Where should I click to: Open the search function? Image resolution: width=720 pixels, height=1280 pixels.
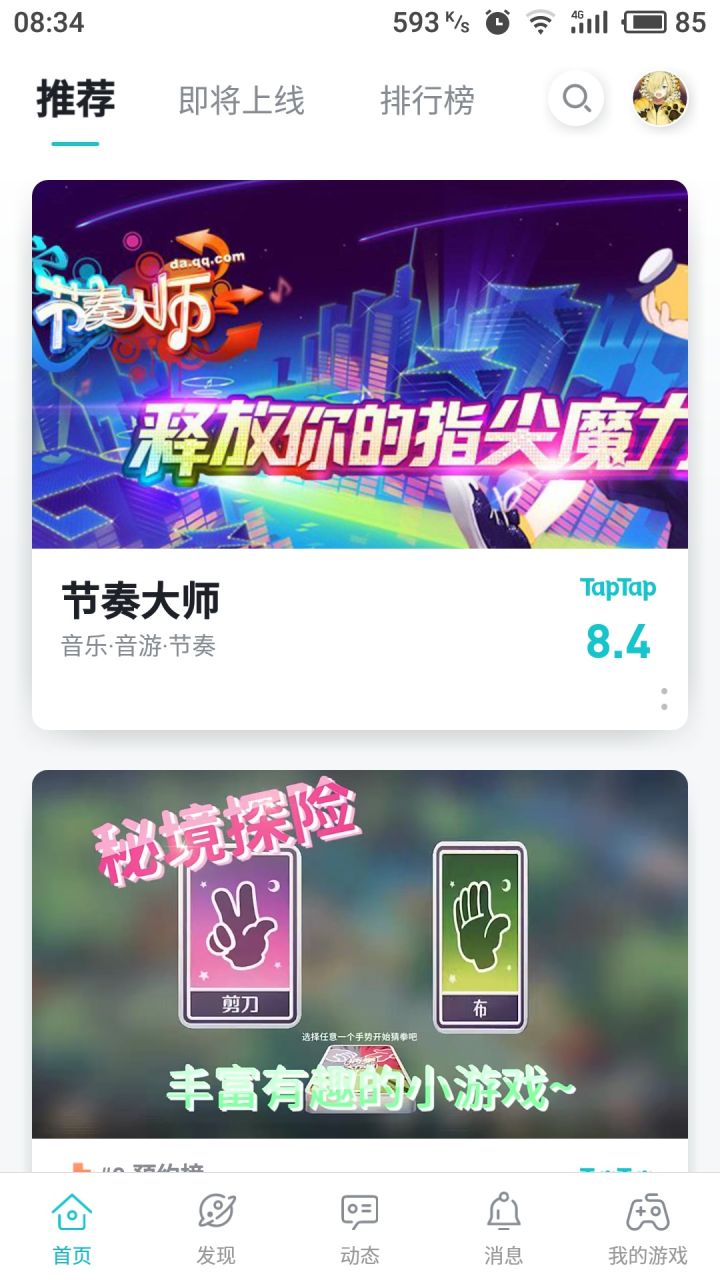575,99
